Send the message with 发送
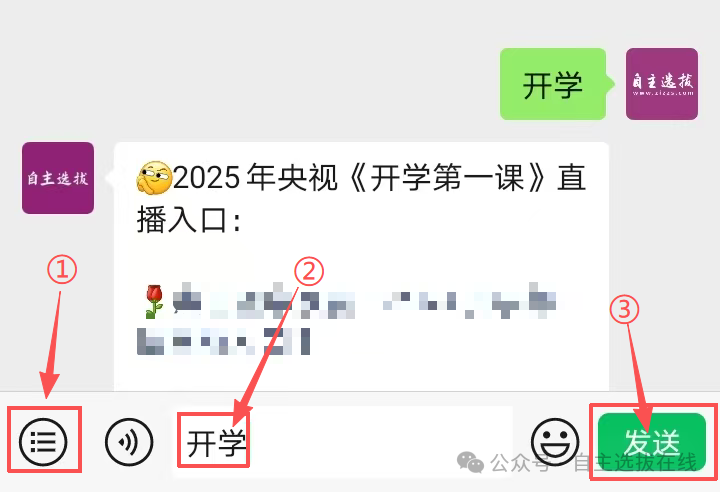 (652, 441)
